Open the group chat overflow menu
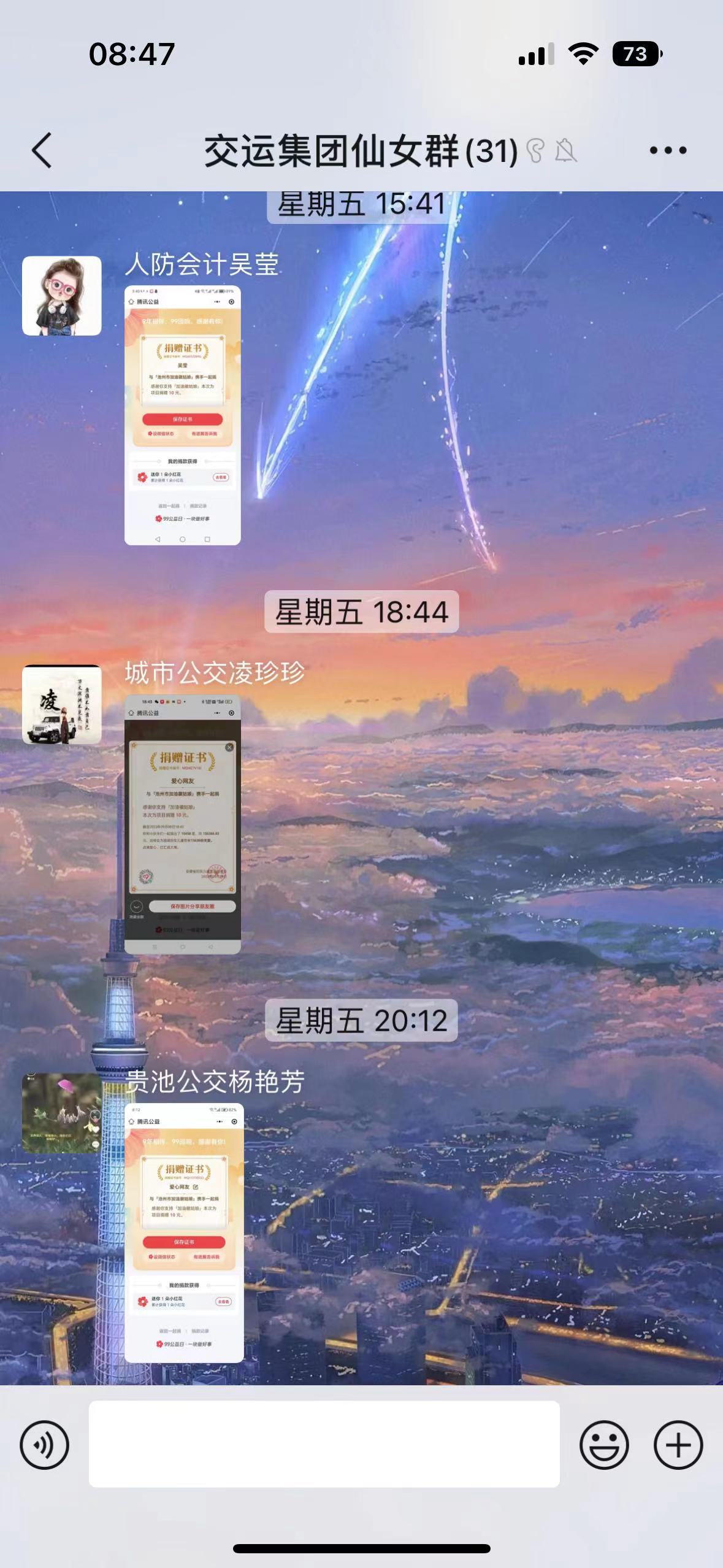This screenshot has height=1568, width=723. click(667, 150)
